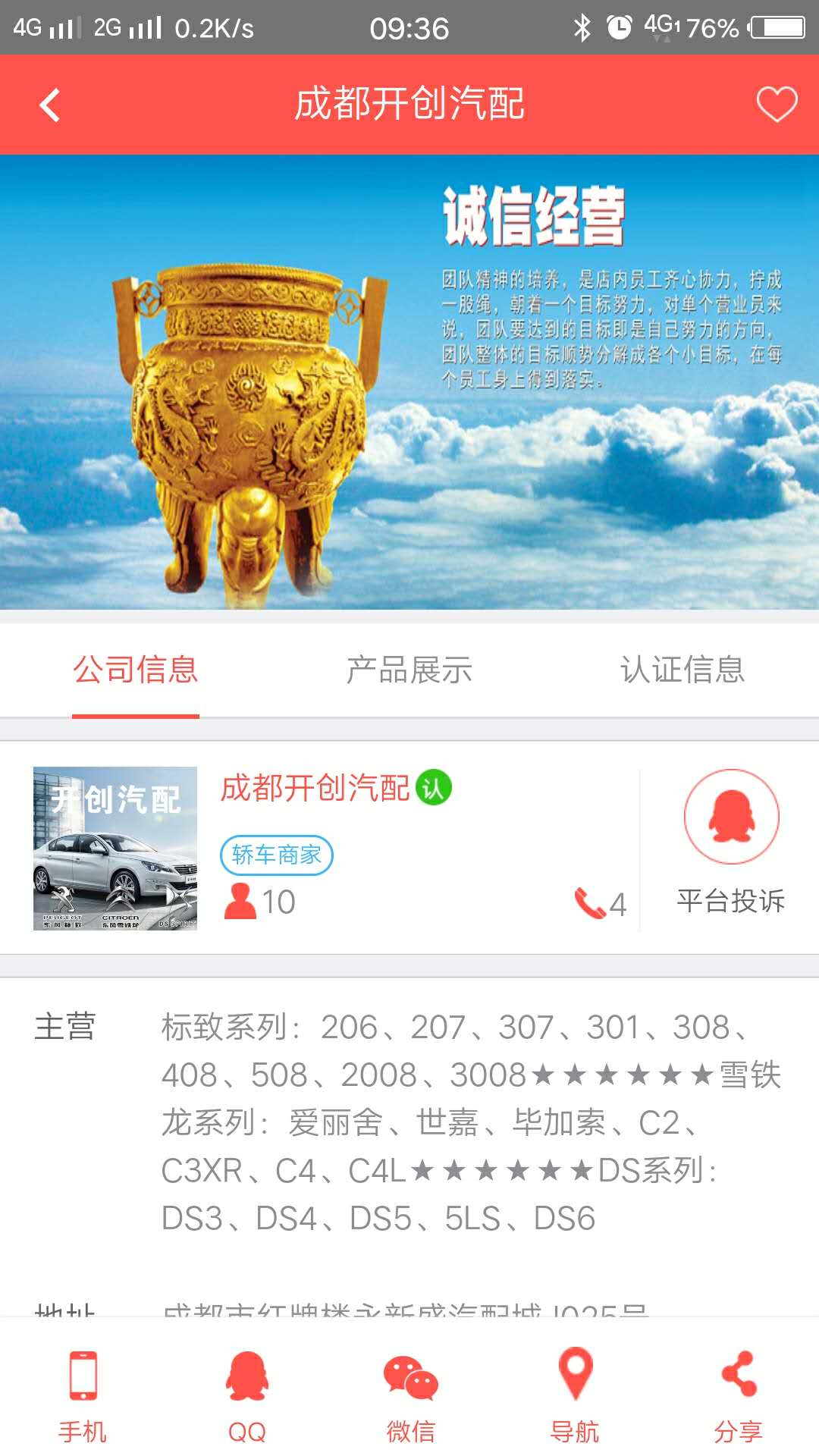819x1456 pixels.
Task: Open 微信 contact option
Action: (410, 1394)
